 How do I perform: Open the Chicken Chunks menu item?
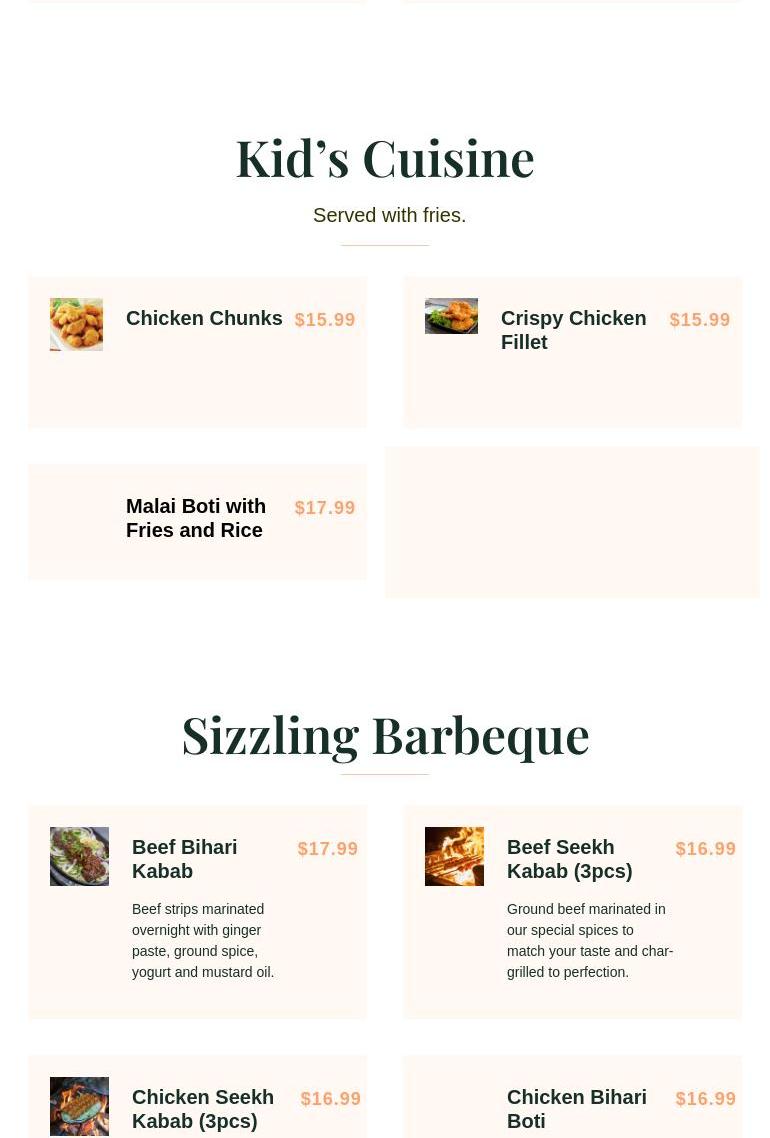click(204, 319)
